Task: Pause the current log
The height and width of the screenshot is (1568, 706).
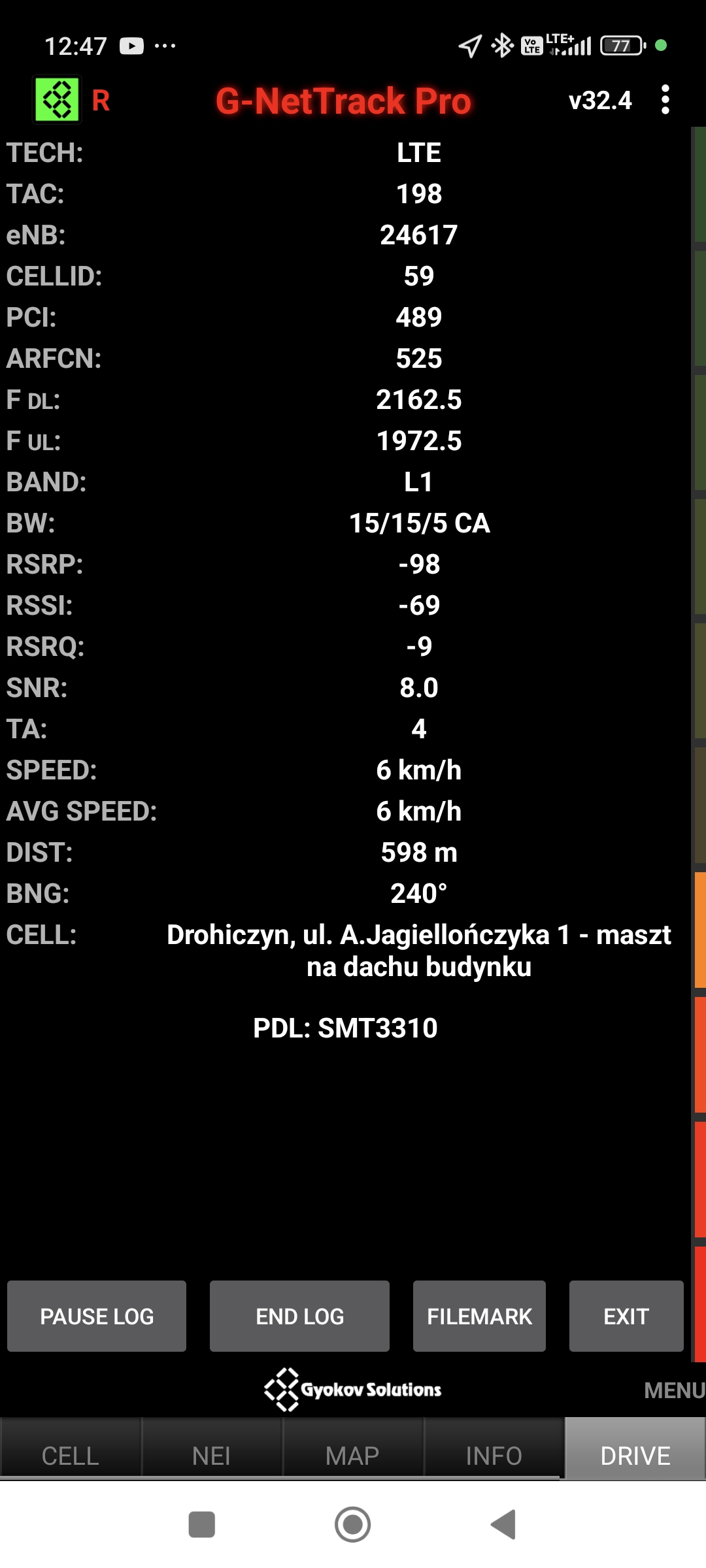Action: point(97,1316)
